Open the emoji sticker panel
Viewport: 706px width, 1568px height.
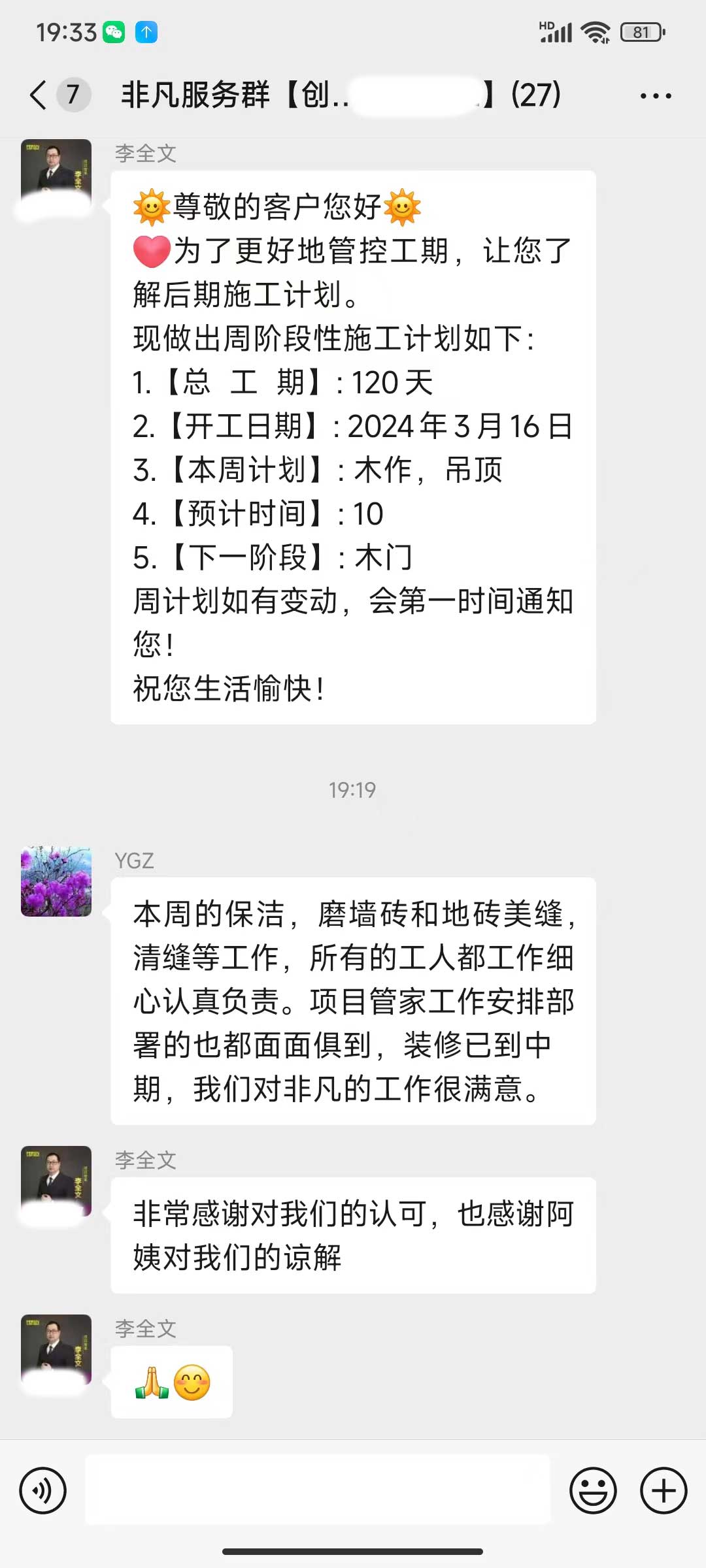[593, 1491]
